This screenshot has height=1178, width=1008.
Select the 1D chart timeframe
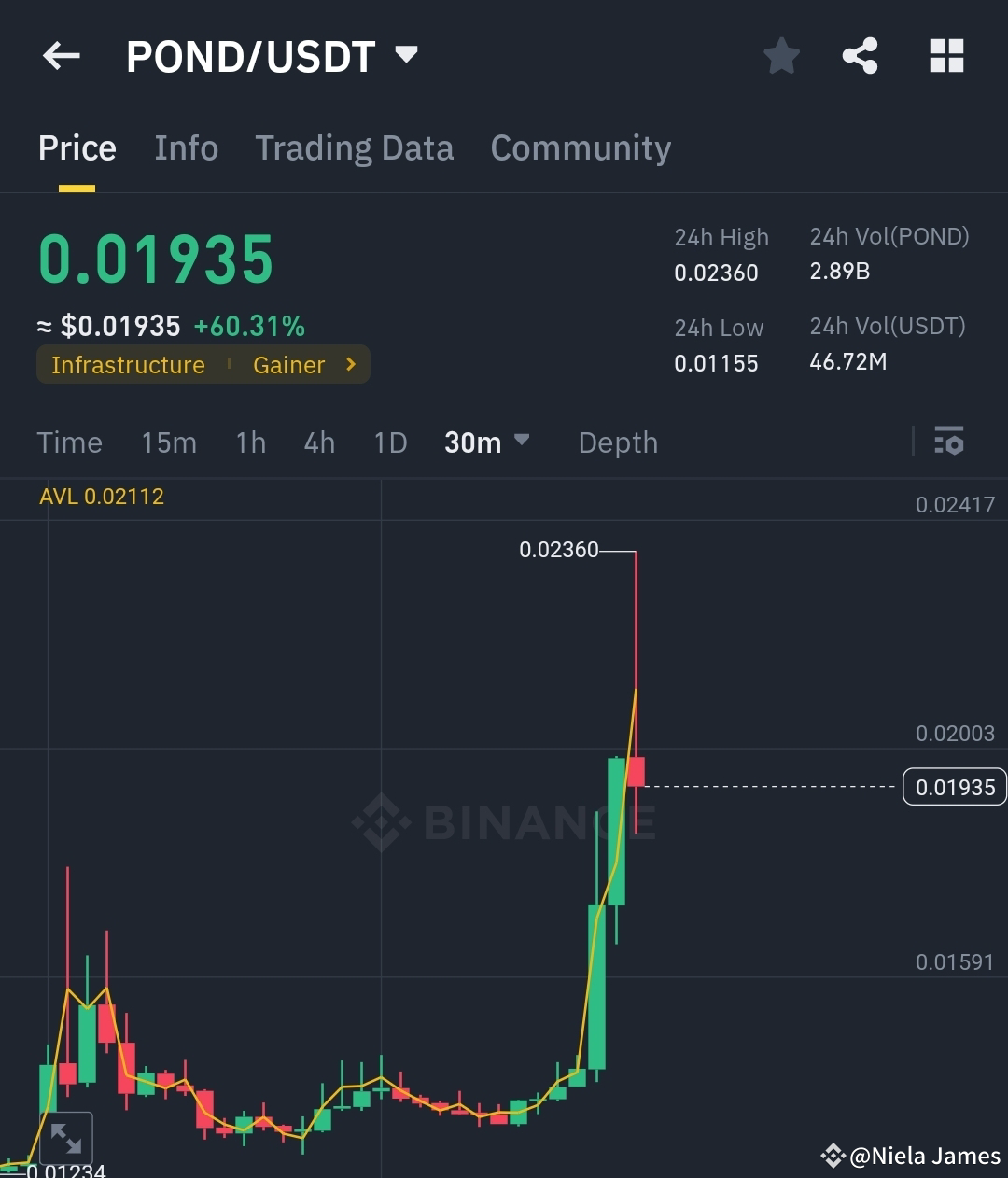pos(390,442)
